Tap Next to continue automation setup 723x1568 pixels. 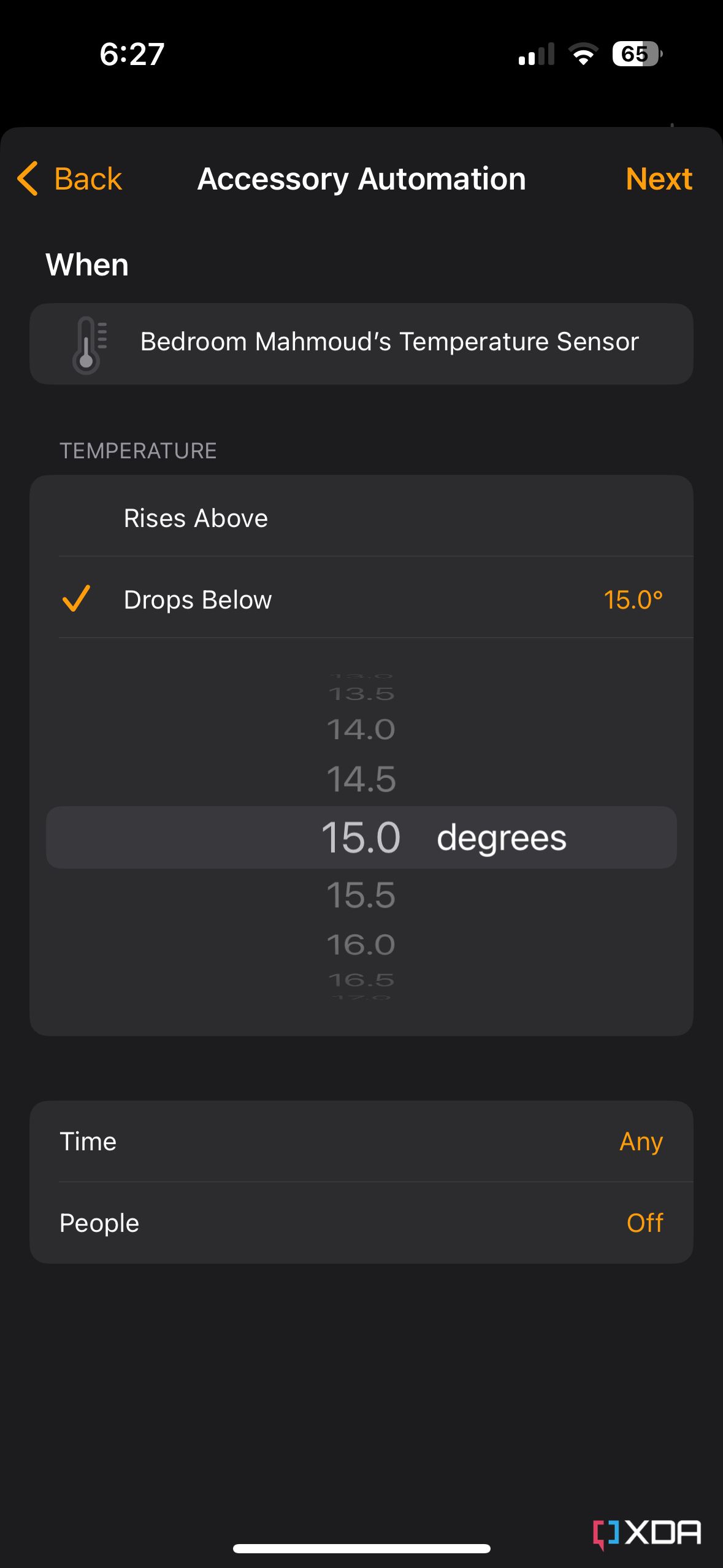pyautogui.click(x=659, y=179)
